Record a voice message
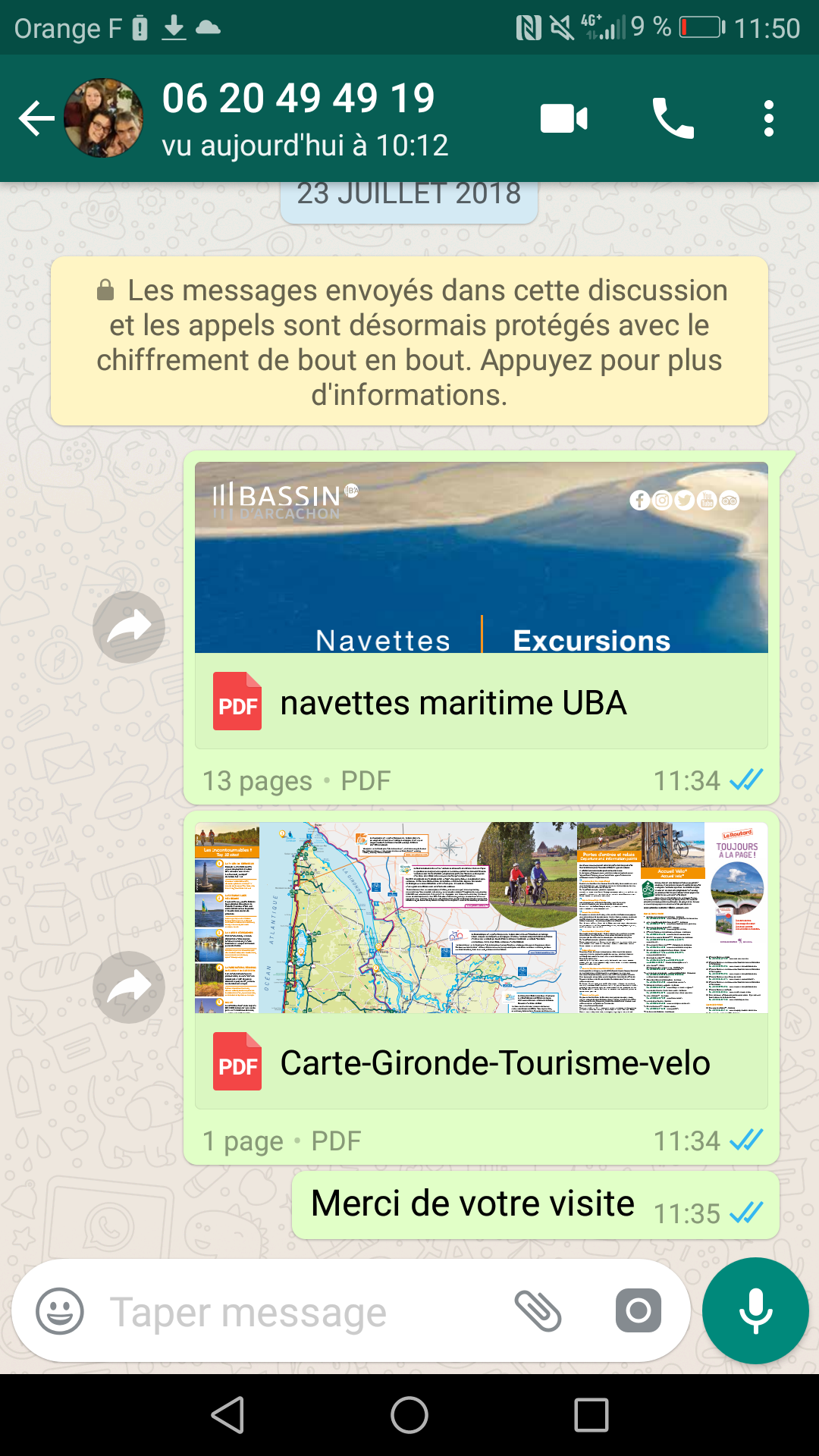819x1456 pixels. pyautogui.click(x=755, y=1311)
